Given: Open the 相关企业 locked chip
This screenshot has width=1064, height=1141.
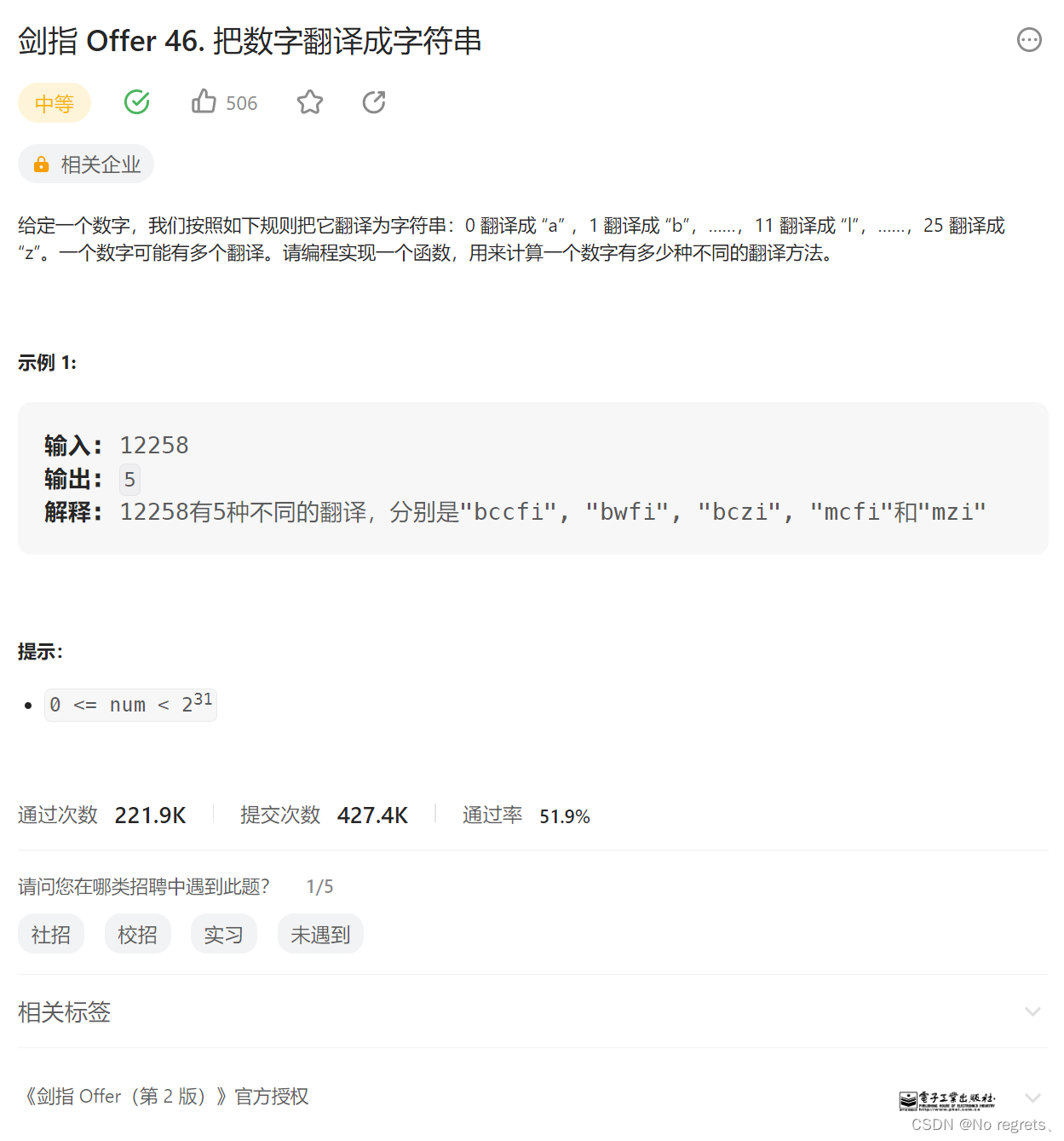Looking at the screenshot, I should click(x=86, y=164).
